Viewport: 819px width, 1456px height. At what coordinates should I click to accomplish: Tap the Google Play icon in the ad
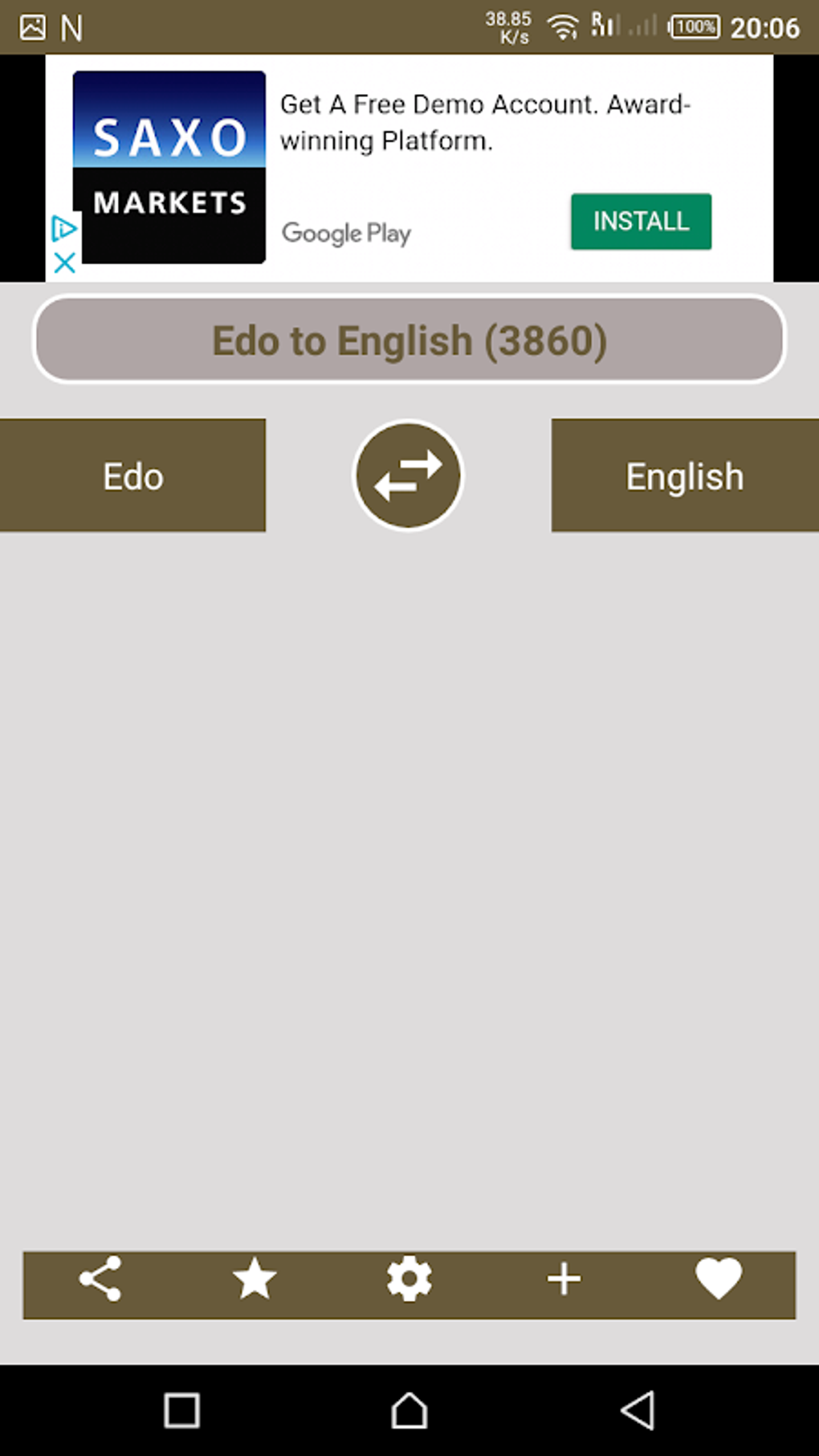[347, 232]
